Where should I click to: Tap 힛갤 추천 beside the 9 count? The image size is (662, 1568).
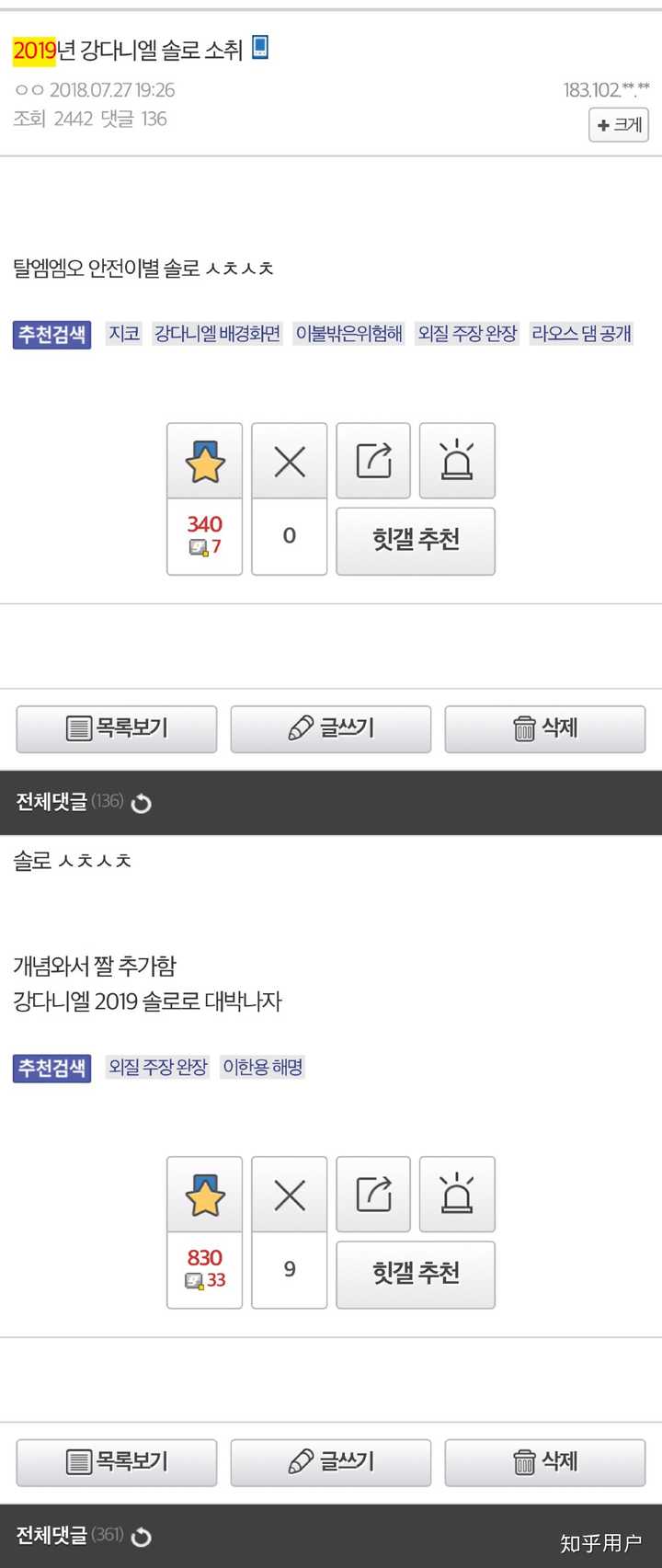tap(416, 1275)
